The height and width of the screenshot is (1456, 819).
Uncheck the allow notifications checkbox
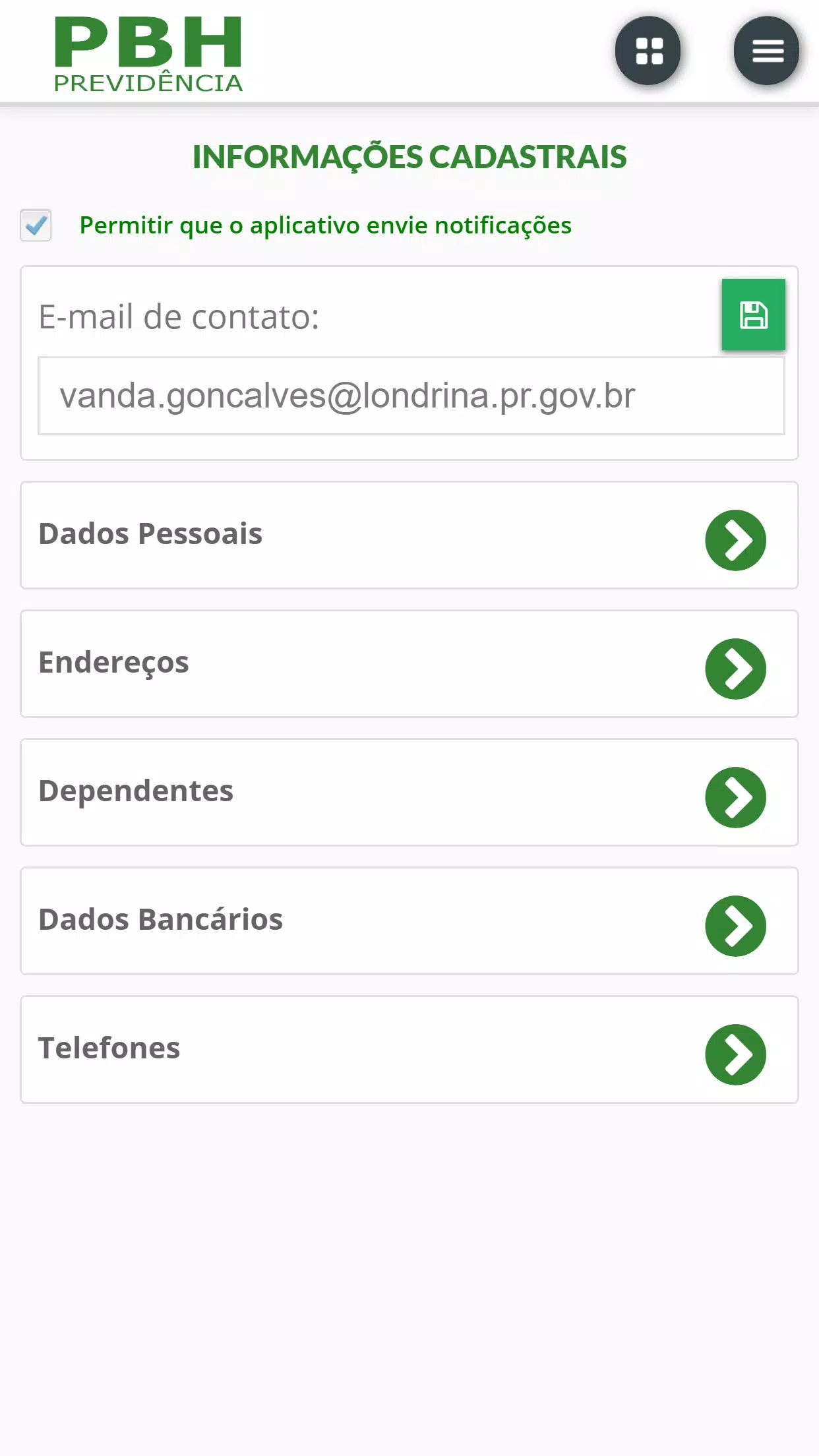pos(36,226)
